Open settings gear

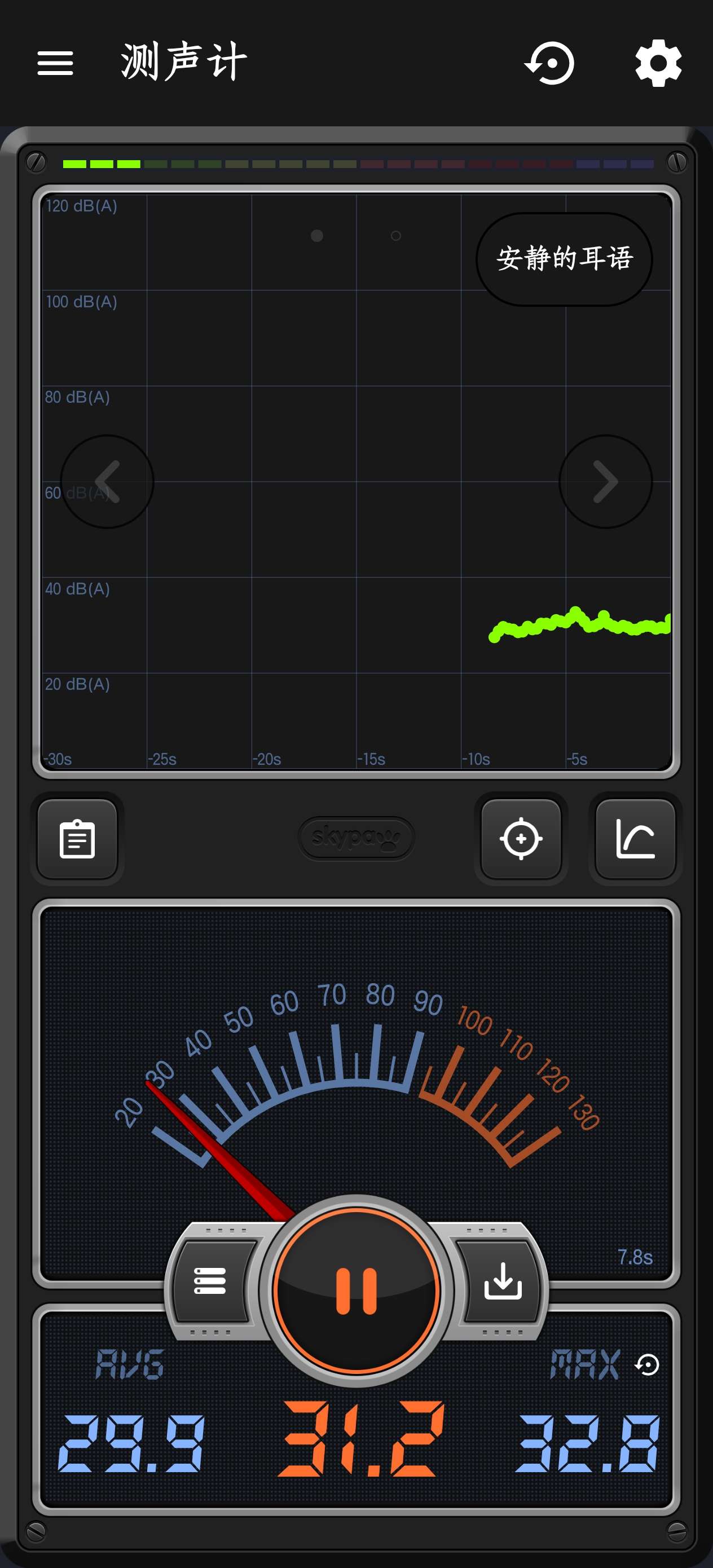pos(658,63)
